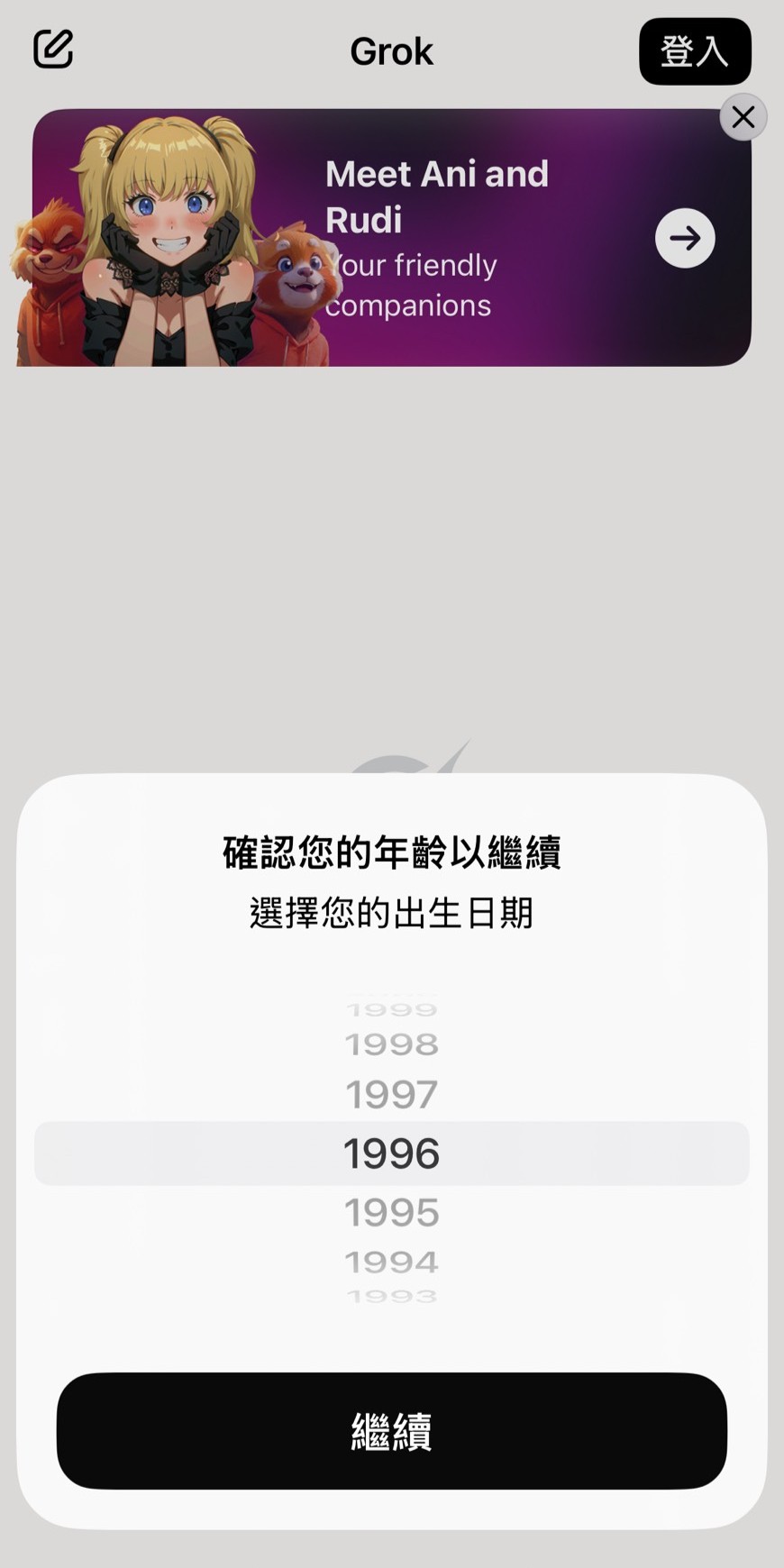Open companions via the circular arrow icon

(x=685, y=238)
